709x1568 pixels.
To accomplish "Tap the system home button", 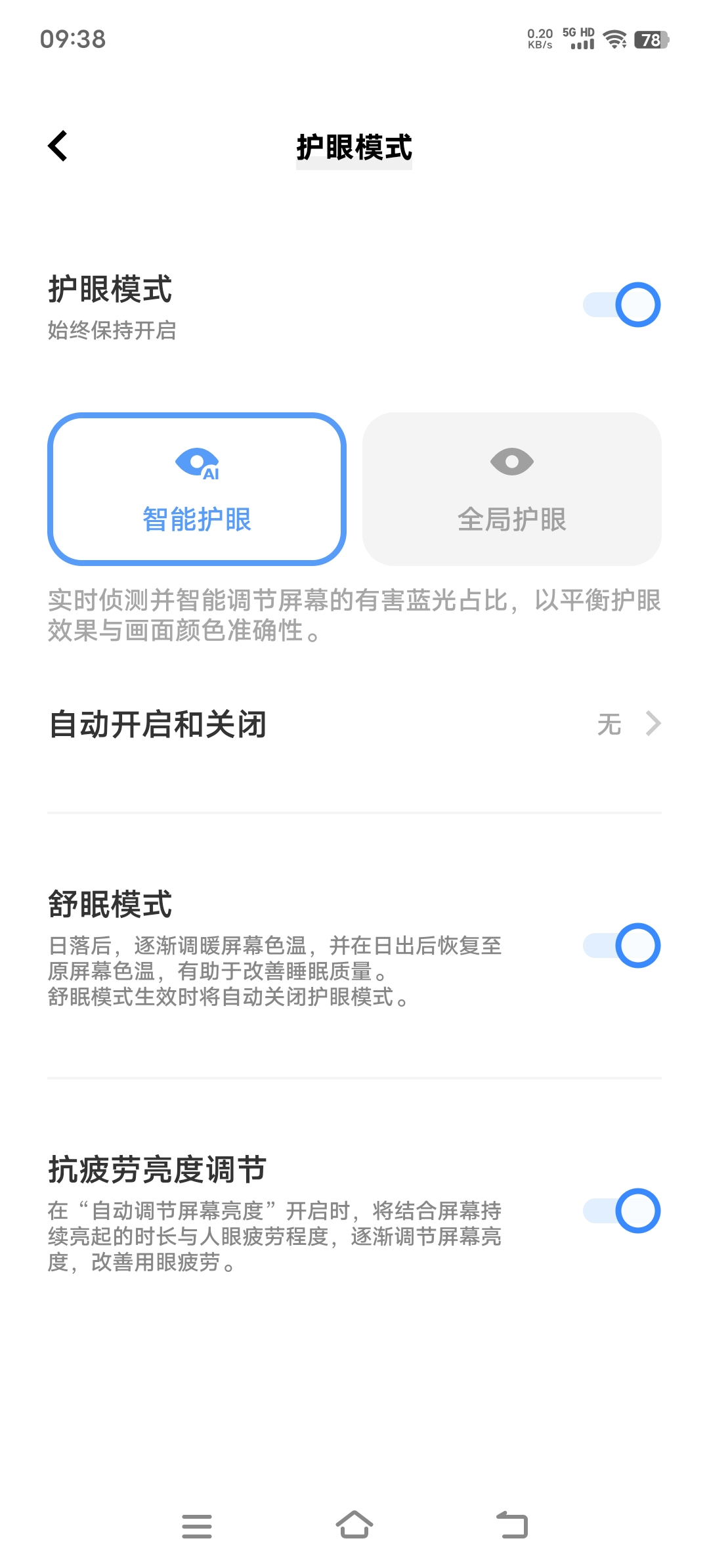I will click(x=354, y=1525).
